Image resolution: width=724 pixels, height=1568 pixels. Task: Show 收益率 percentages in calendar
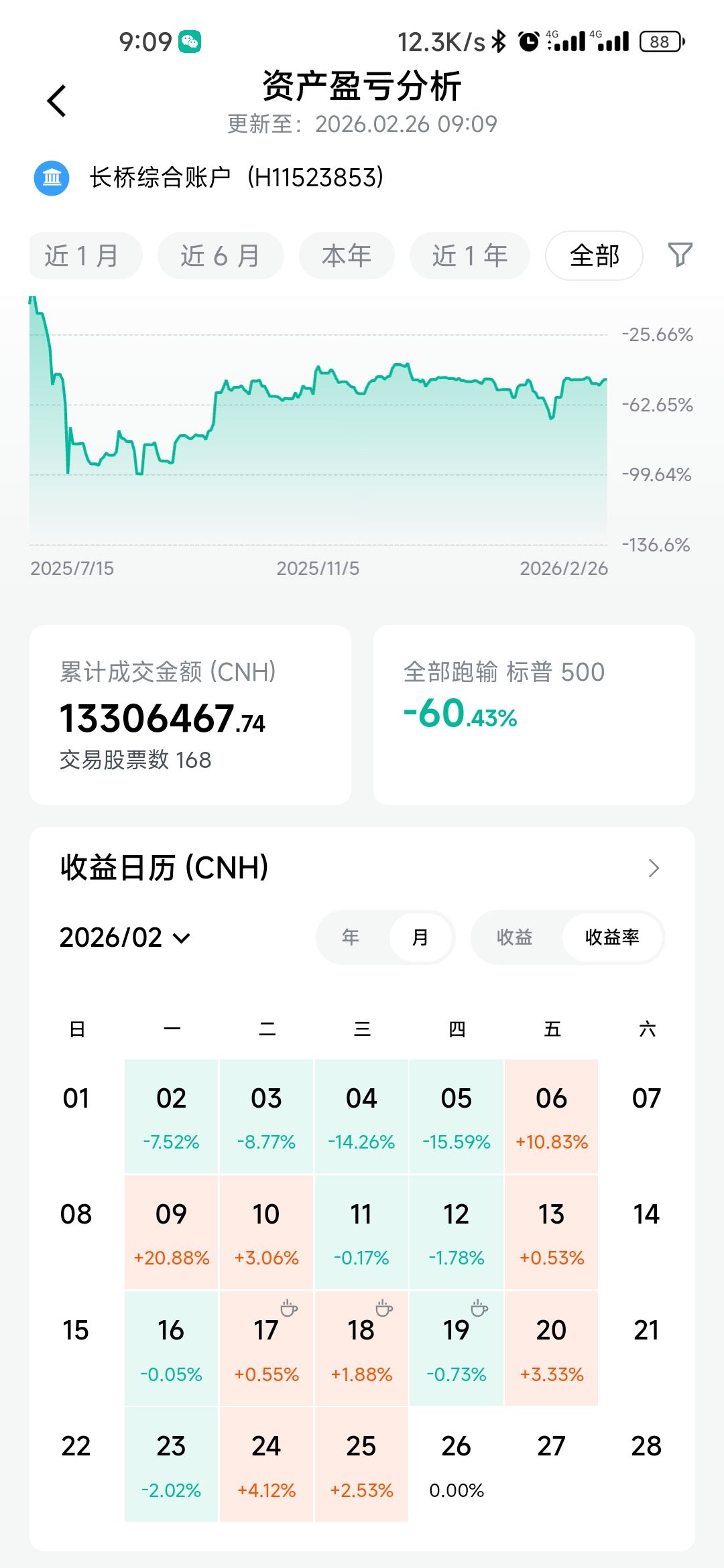coord(612,937)
